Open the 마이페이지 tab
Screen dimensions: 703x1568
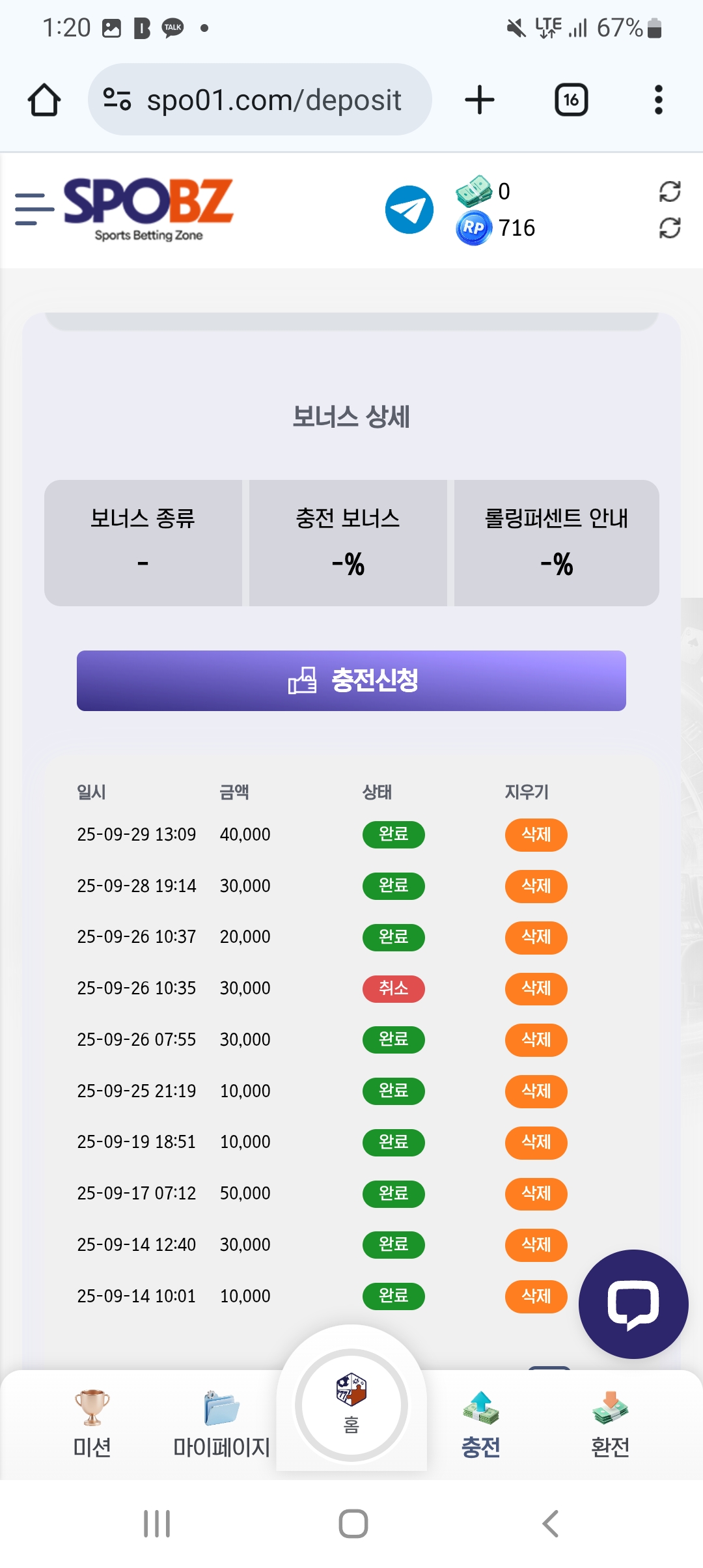click(x=221, y=1423)
